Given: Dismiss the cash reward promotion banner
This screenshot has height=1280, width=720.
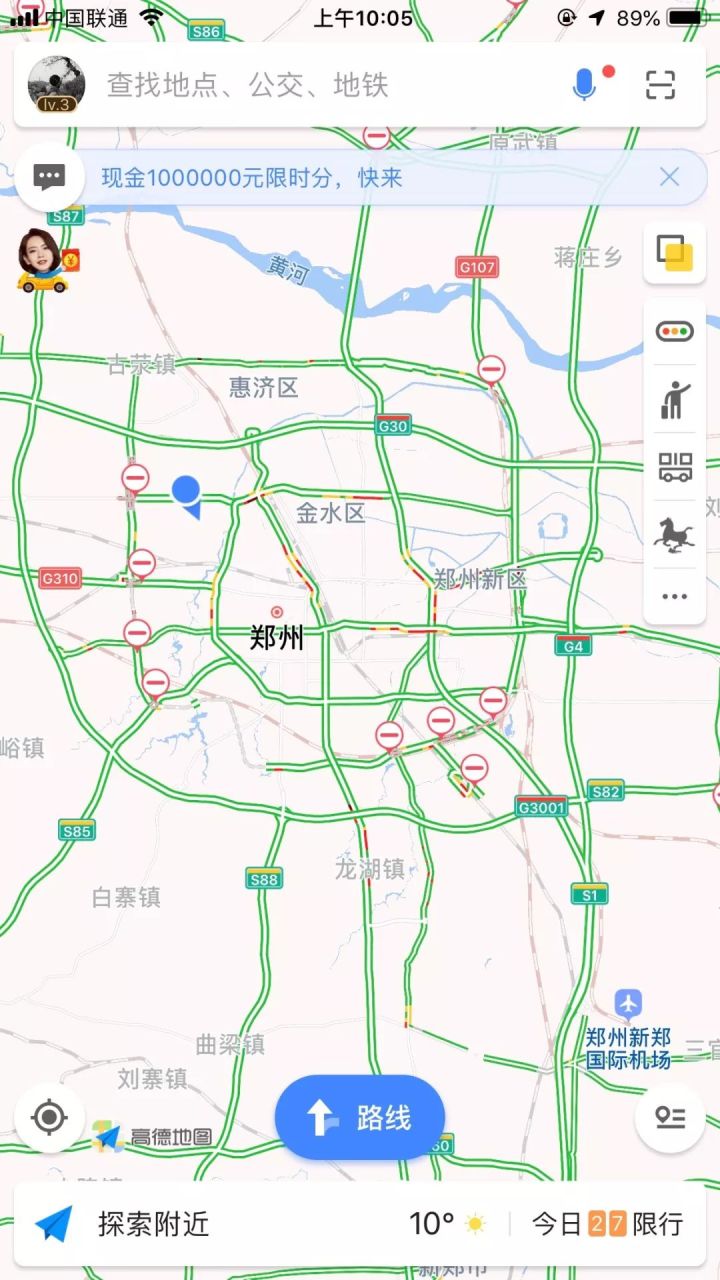Looking at the screenshot, I should click(669, 176).
